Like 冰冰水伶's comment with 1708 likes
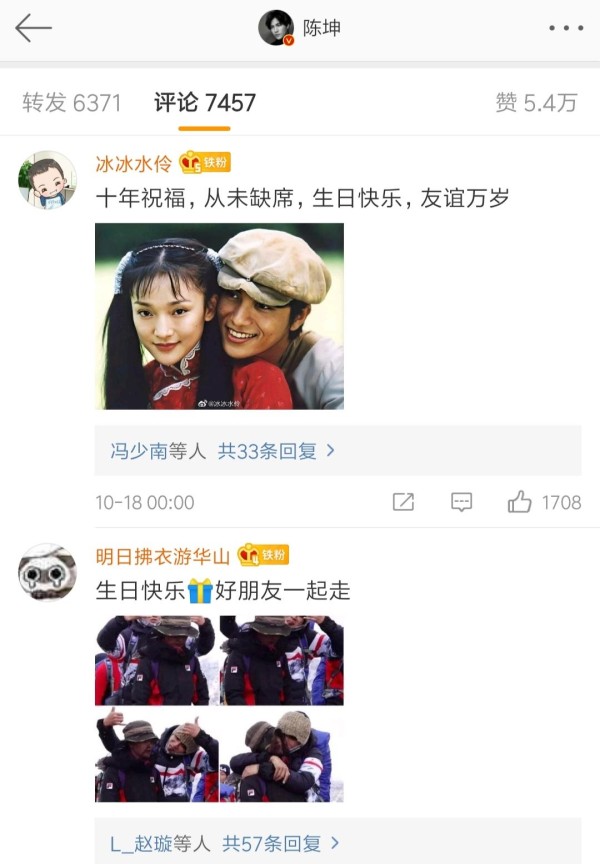The image size is (600, 864). [x=520, y=502]
